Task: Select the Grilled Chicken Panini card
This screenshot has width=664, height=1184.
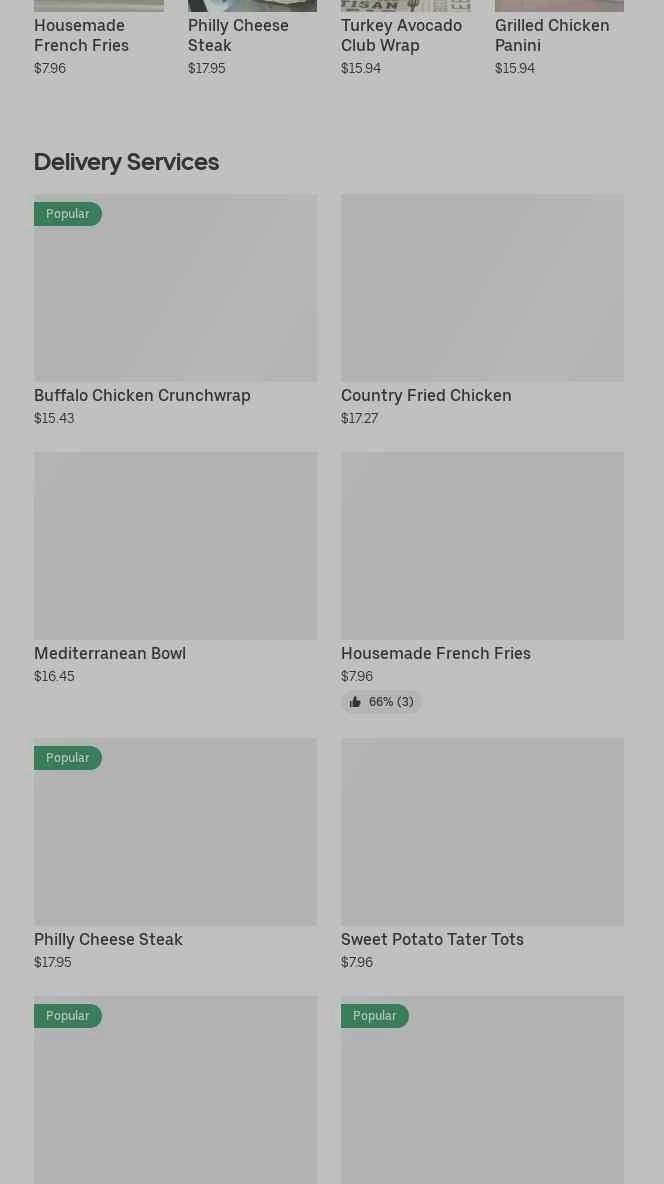Action: [x=558, y=35]
